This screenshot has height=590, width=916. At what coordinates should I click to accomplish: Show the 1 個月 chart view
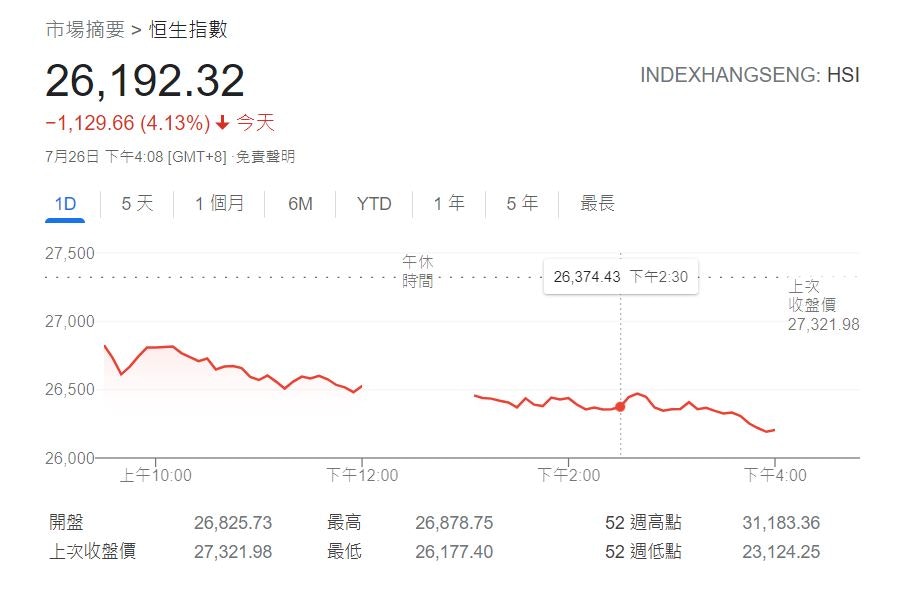tap(219, 204)
